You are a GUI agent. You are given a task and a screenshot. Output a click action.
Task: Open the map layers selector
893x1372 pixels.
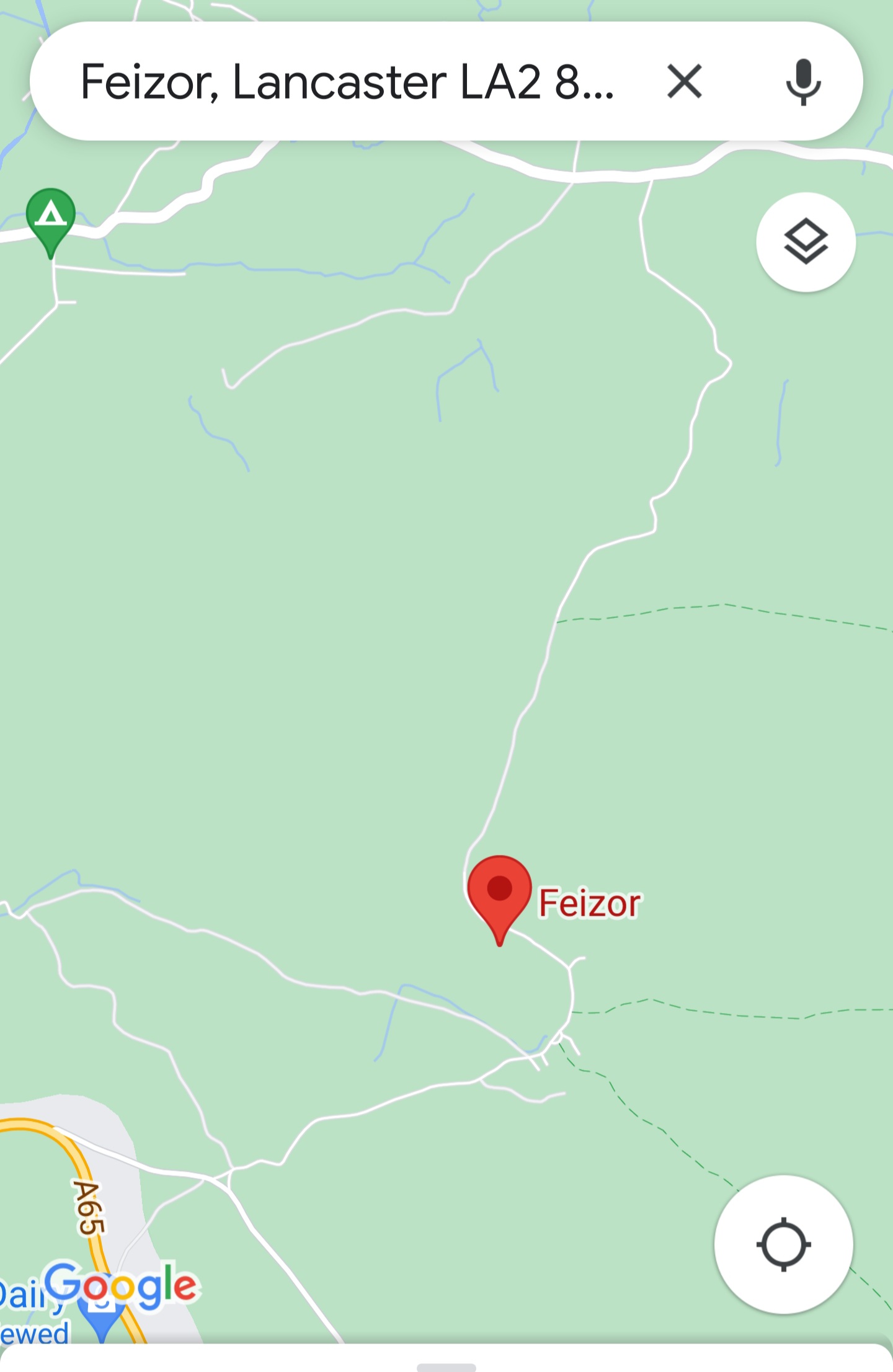pos(806,242)
